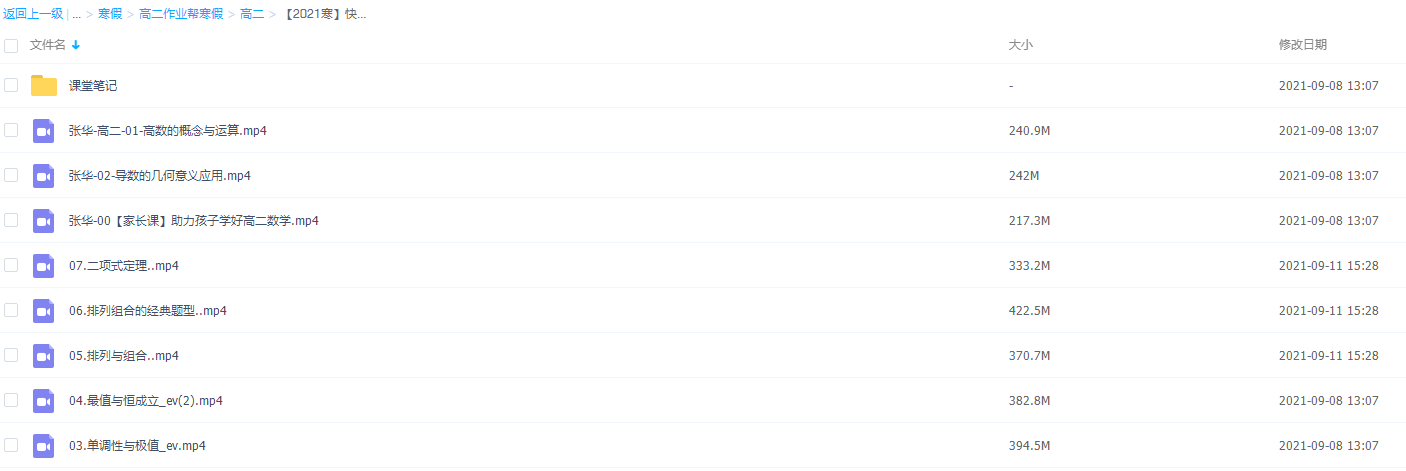Select the checkbox for 课堂笔记
1406x471 pixels.
tap(11, 85)
